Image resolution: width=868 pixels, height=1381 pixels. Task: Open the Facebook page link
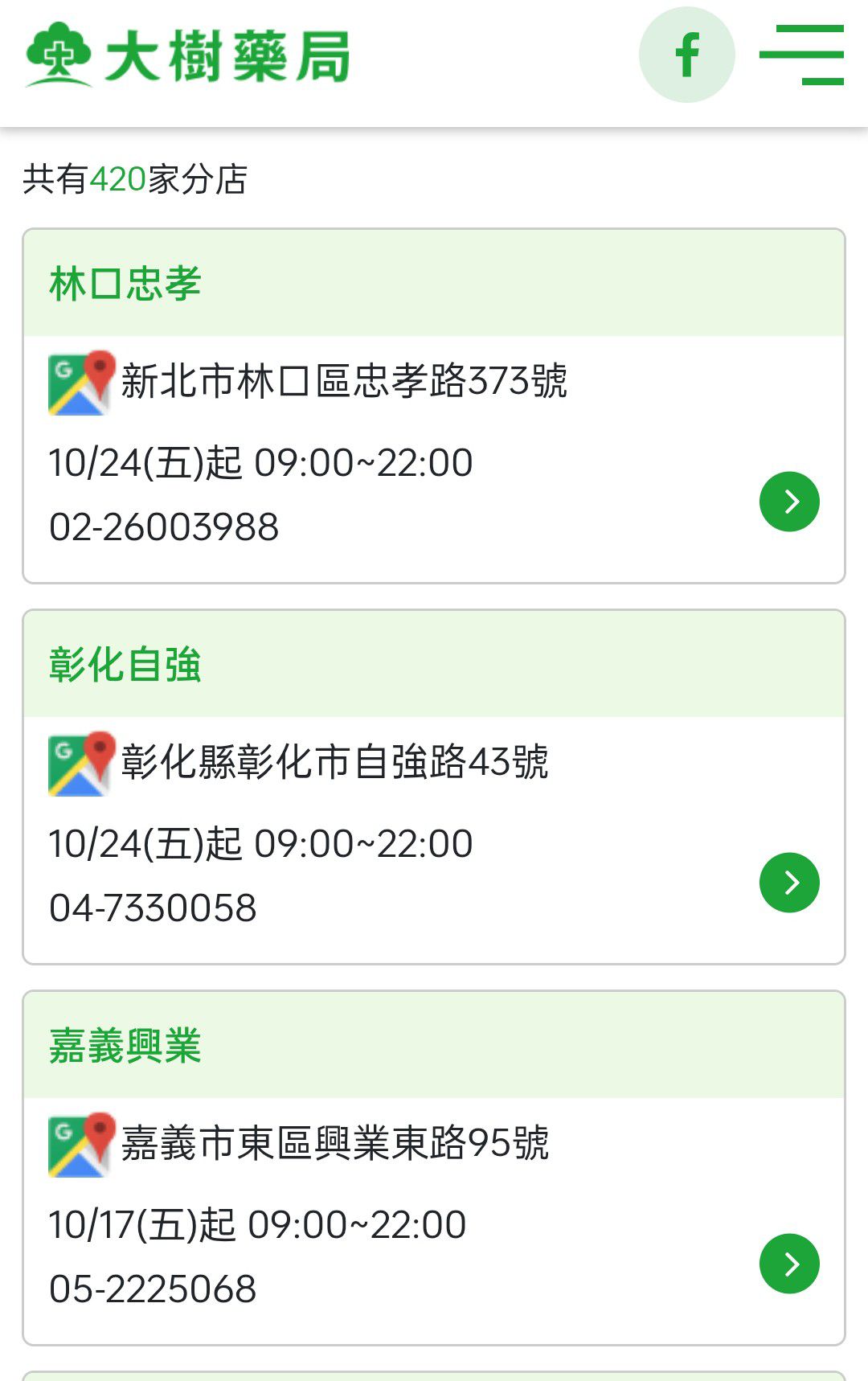pos(686,55)
